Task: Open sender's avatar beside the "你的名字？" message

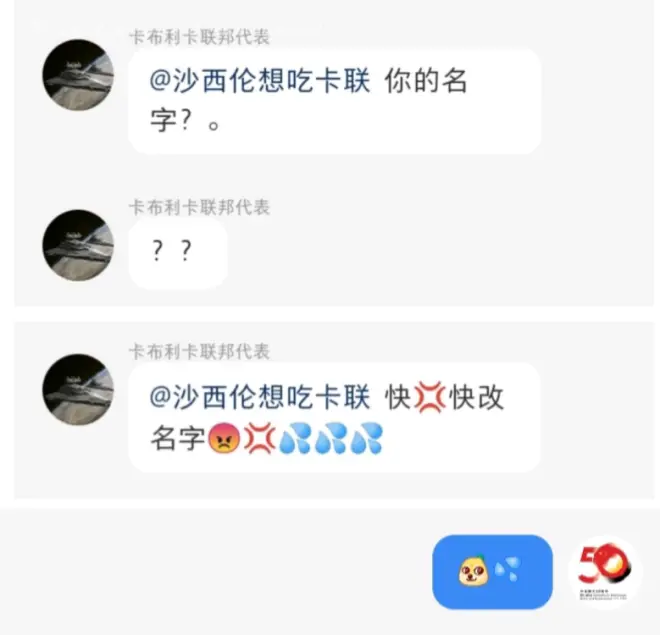Action: pyautogui.click(x=77, y=75)
